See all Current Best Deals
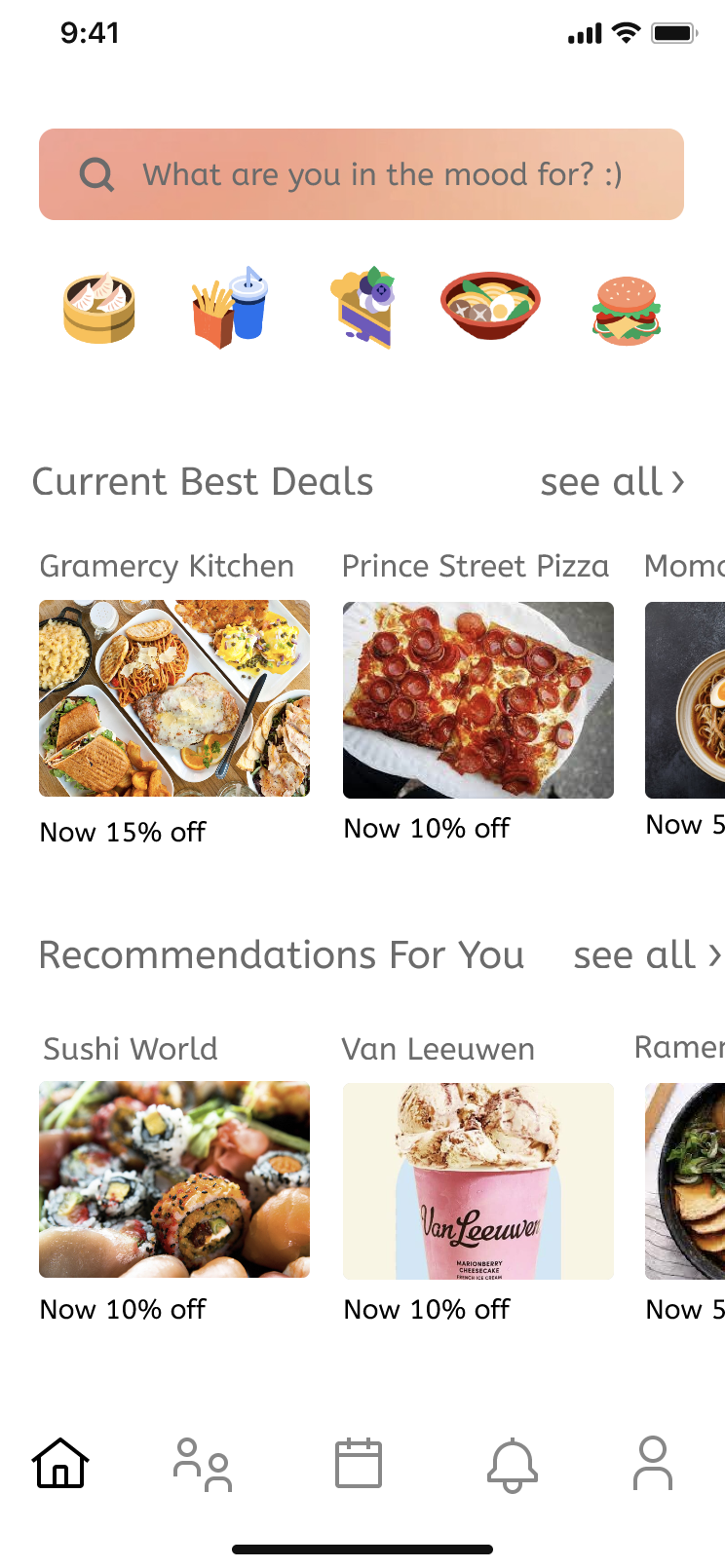Screen dimensions: 725x1568 pos(612,482)
